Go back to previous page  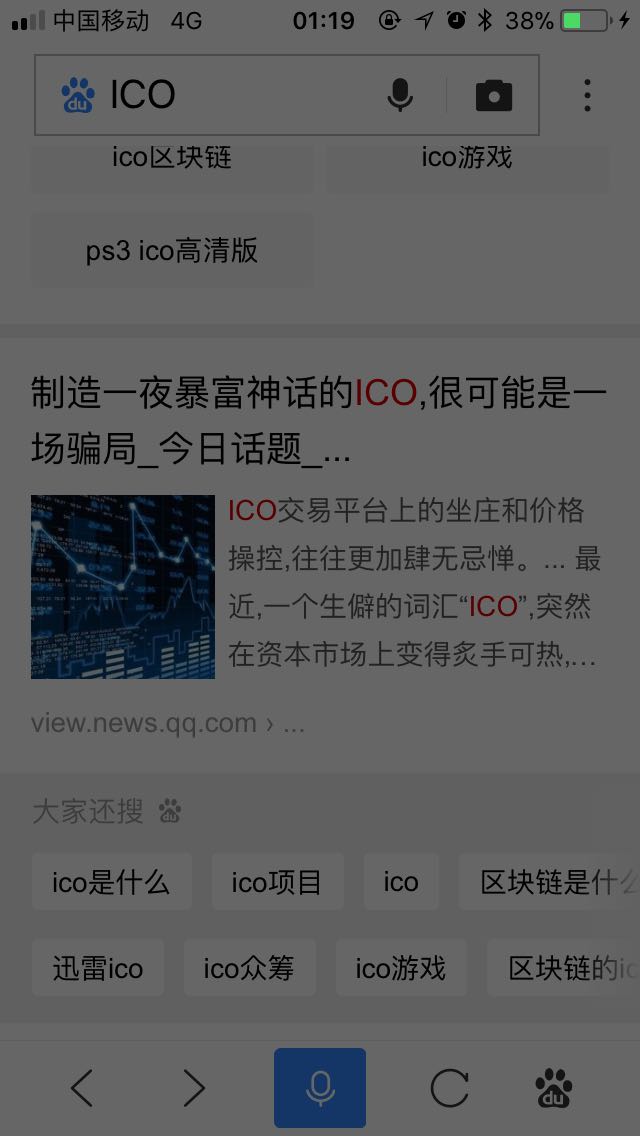[x=82, y=1088]
